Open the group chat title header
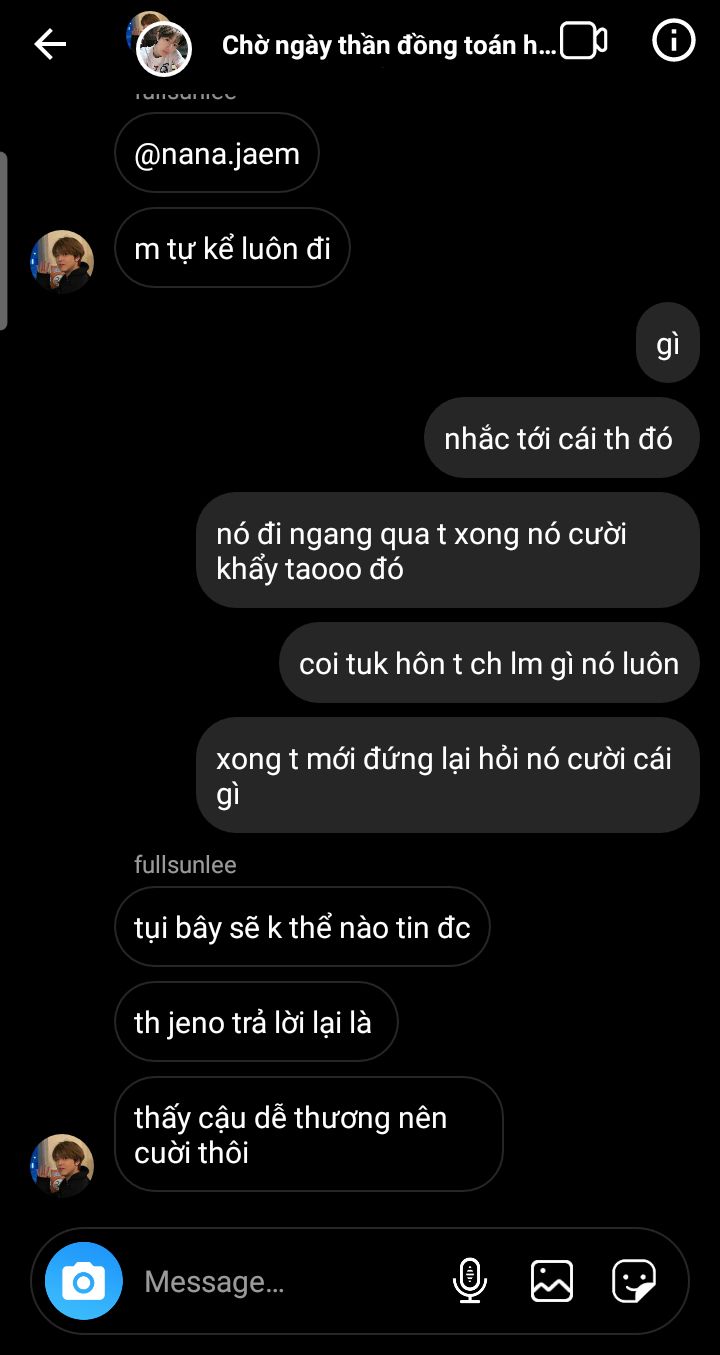Viewport: 720px width, 1355px height. click(388, 45)
